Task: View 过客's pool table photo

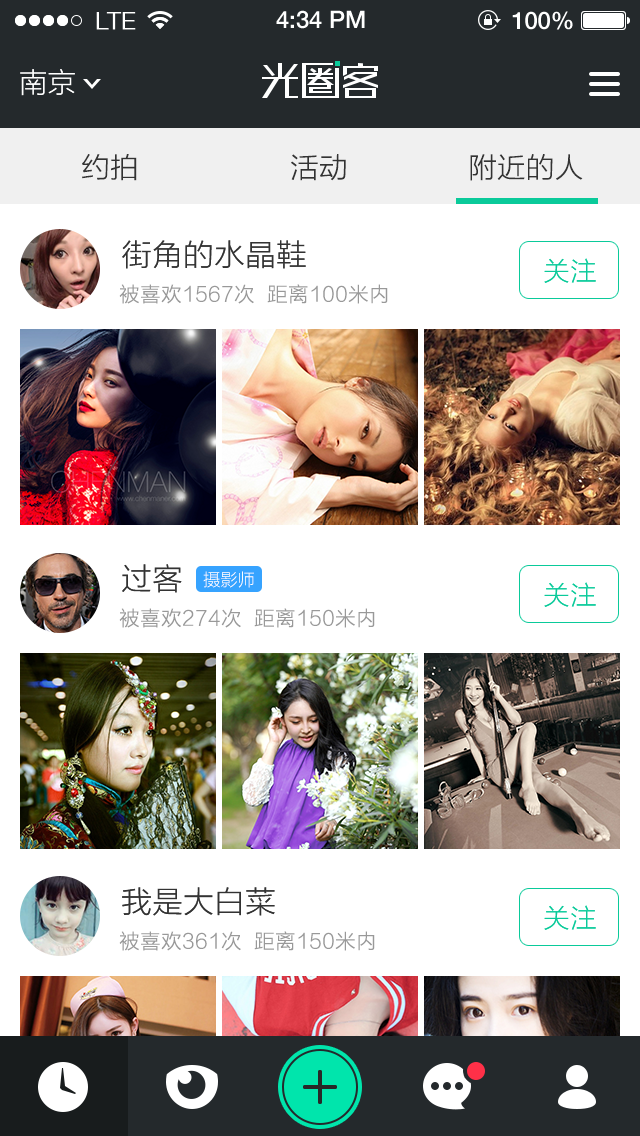Action: pyautogui.click(x=522, y=751)
